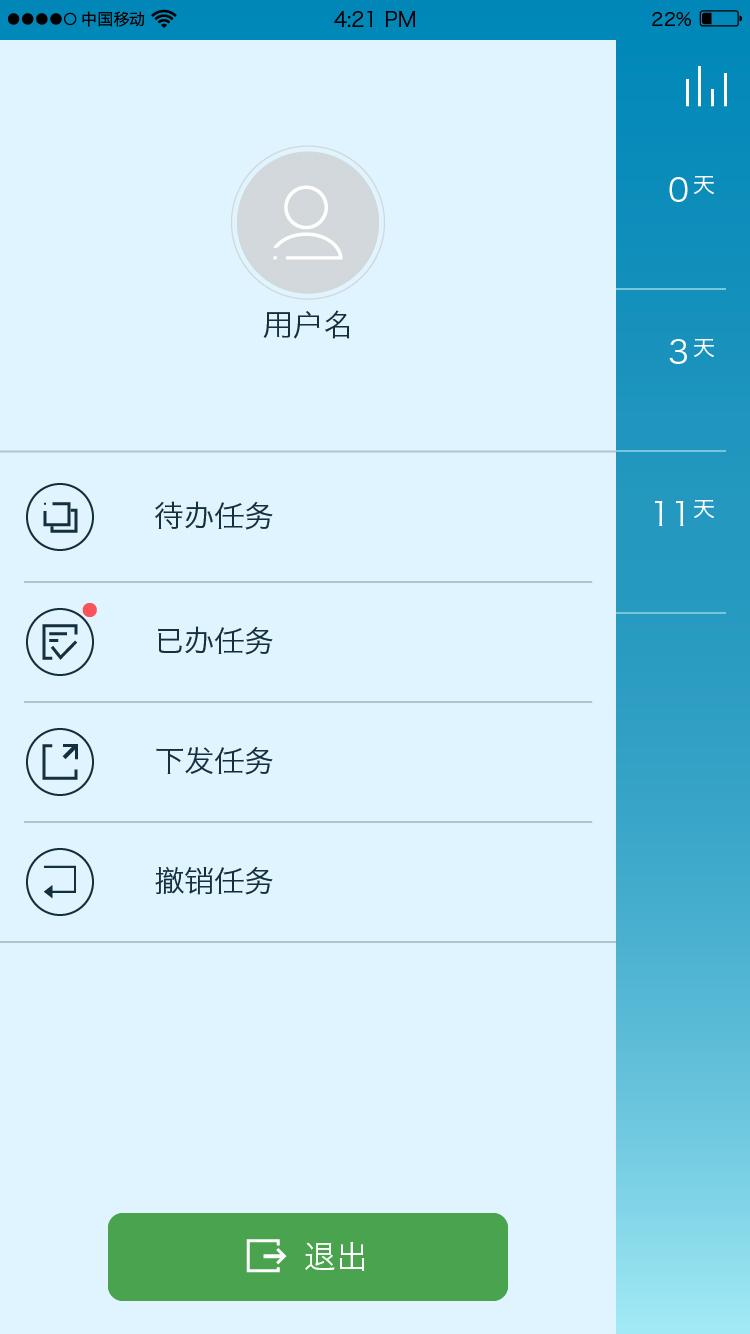Open 待办任务 pending tasks

click(x=308, y=517)
